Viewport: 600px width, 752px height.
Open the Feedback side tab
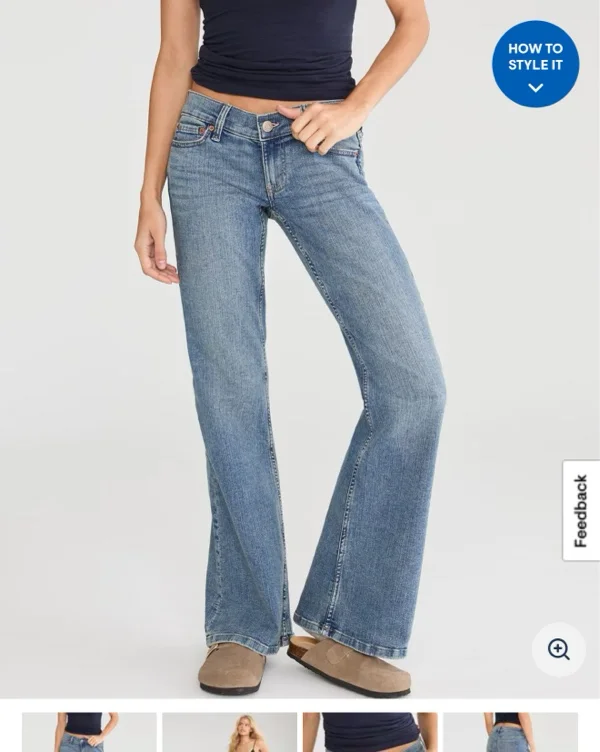(581, 510)
